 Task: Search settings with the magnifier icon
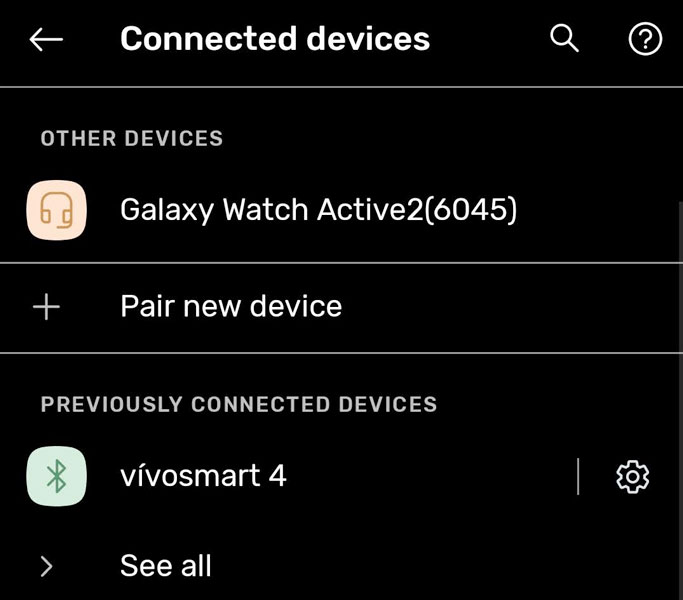point(565,39)
